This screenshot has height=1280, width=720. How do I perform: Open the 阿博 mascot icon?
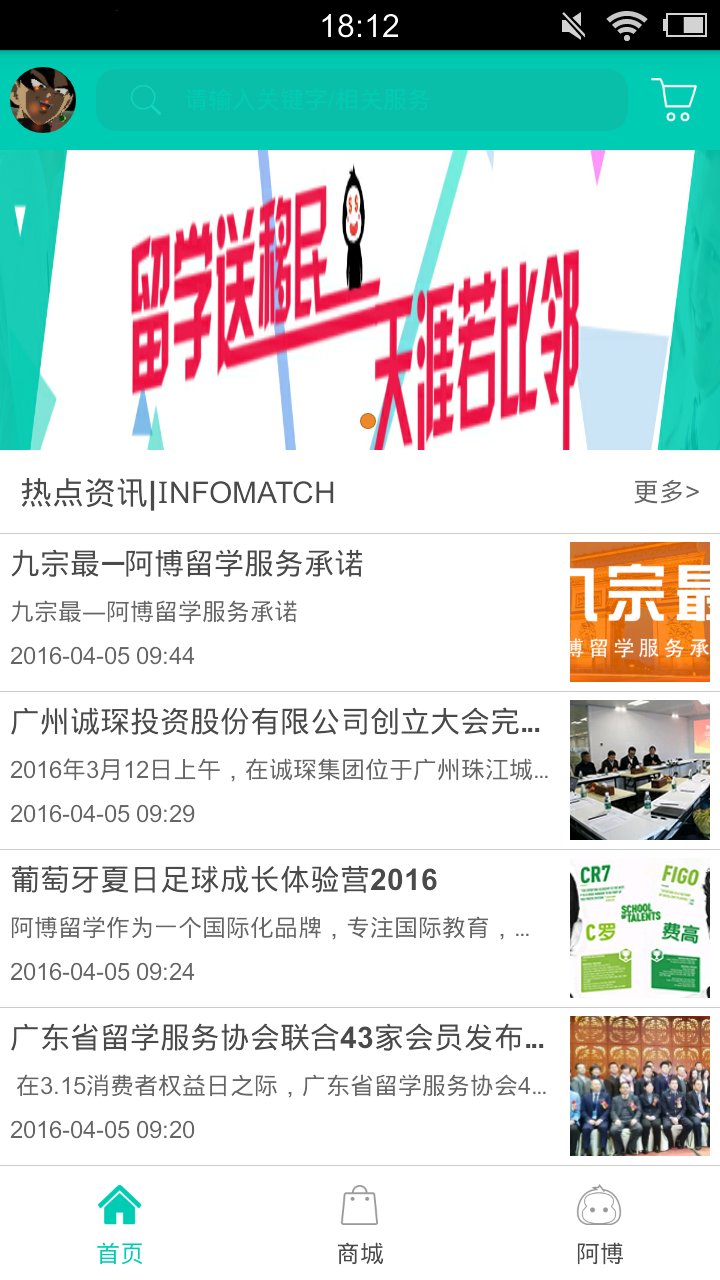601,1205
